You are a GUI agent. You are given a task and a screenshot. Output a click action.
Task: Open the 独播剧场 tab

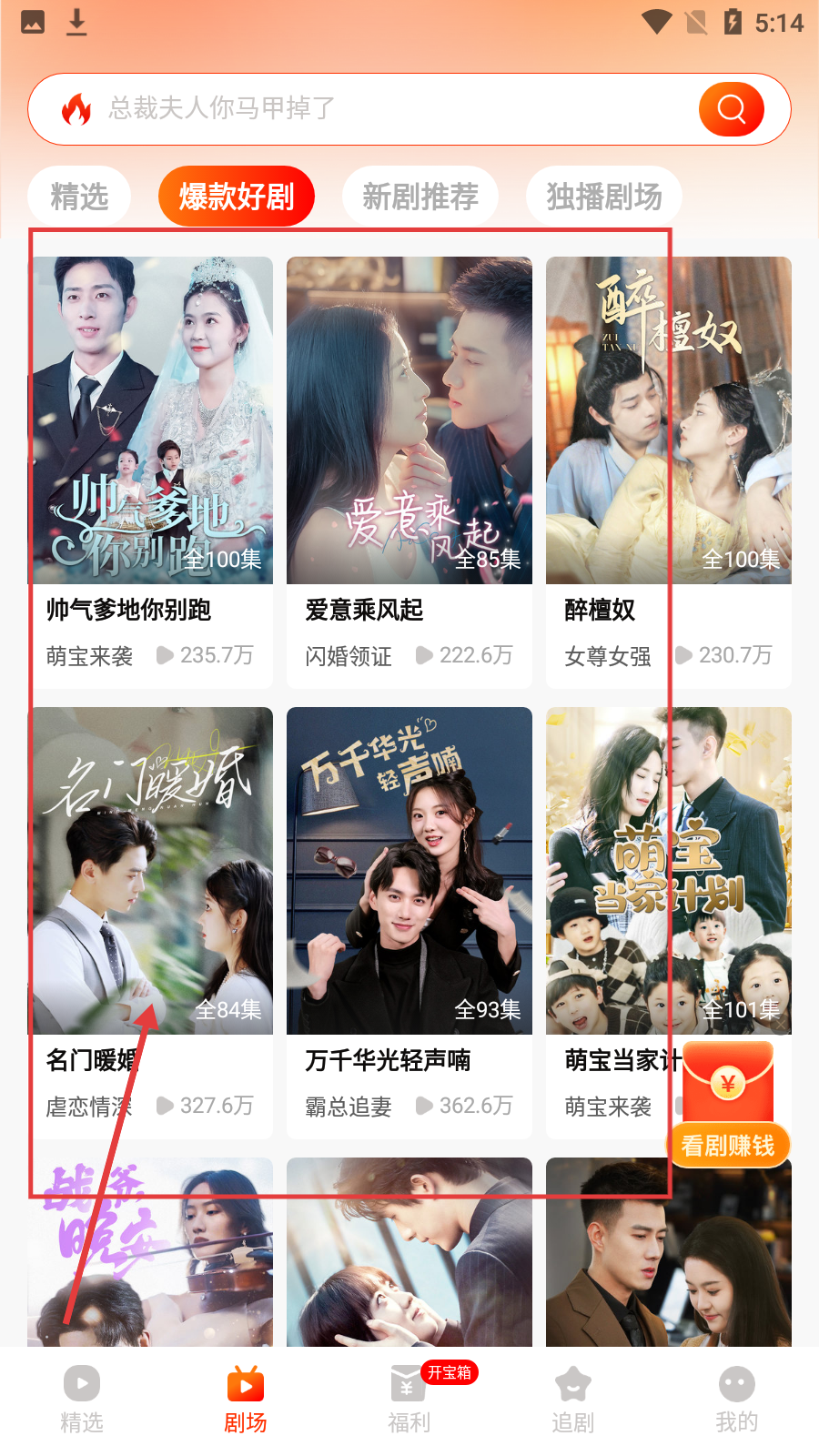tap(603, 197)
